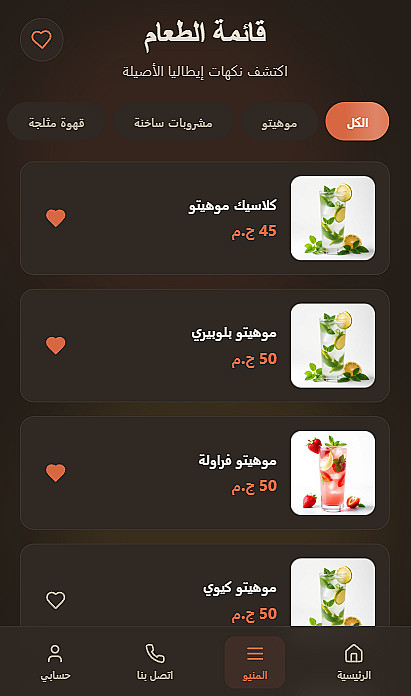Open the favorites heart in the header
411x696 pixels.
point(42,40)
